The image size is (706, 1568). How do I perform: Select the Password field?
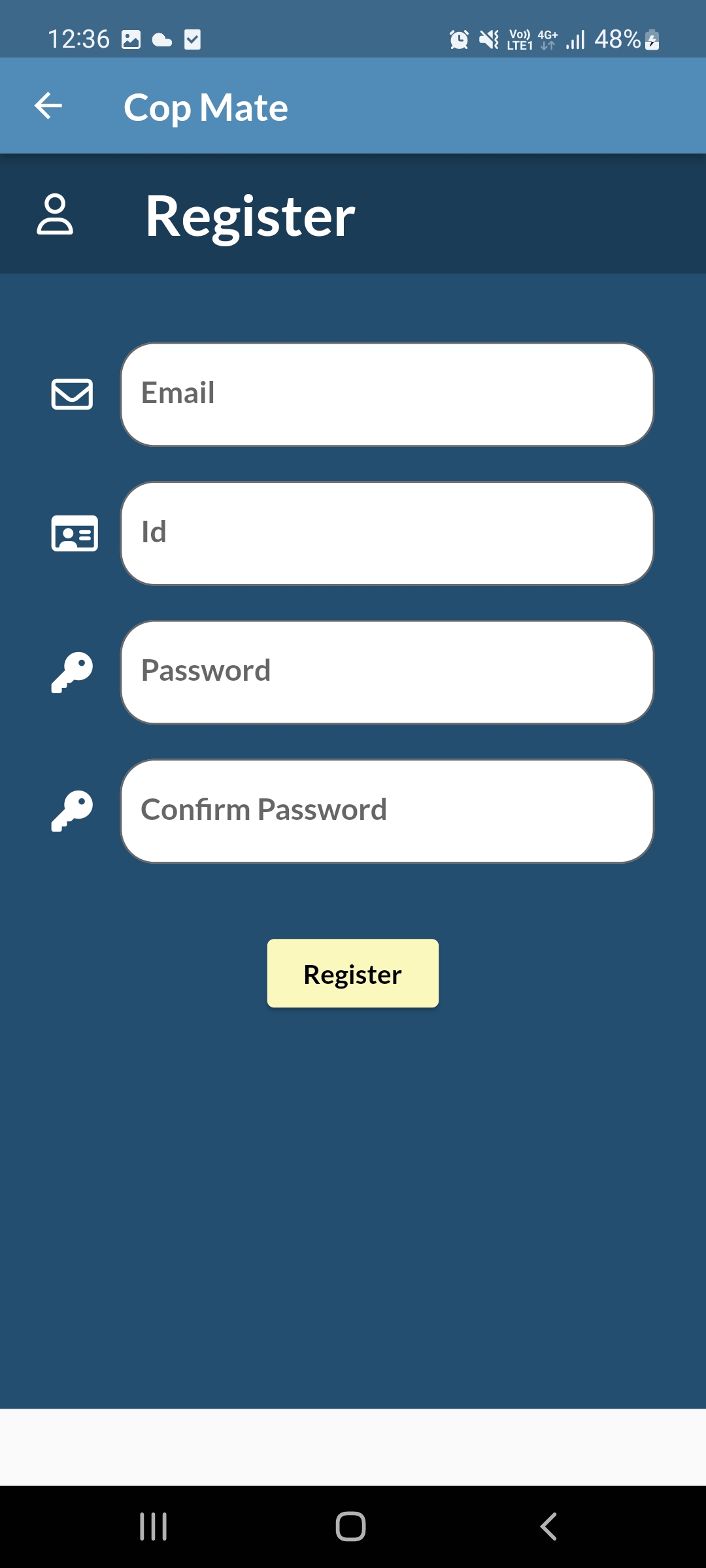coord(387,672)
